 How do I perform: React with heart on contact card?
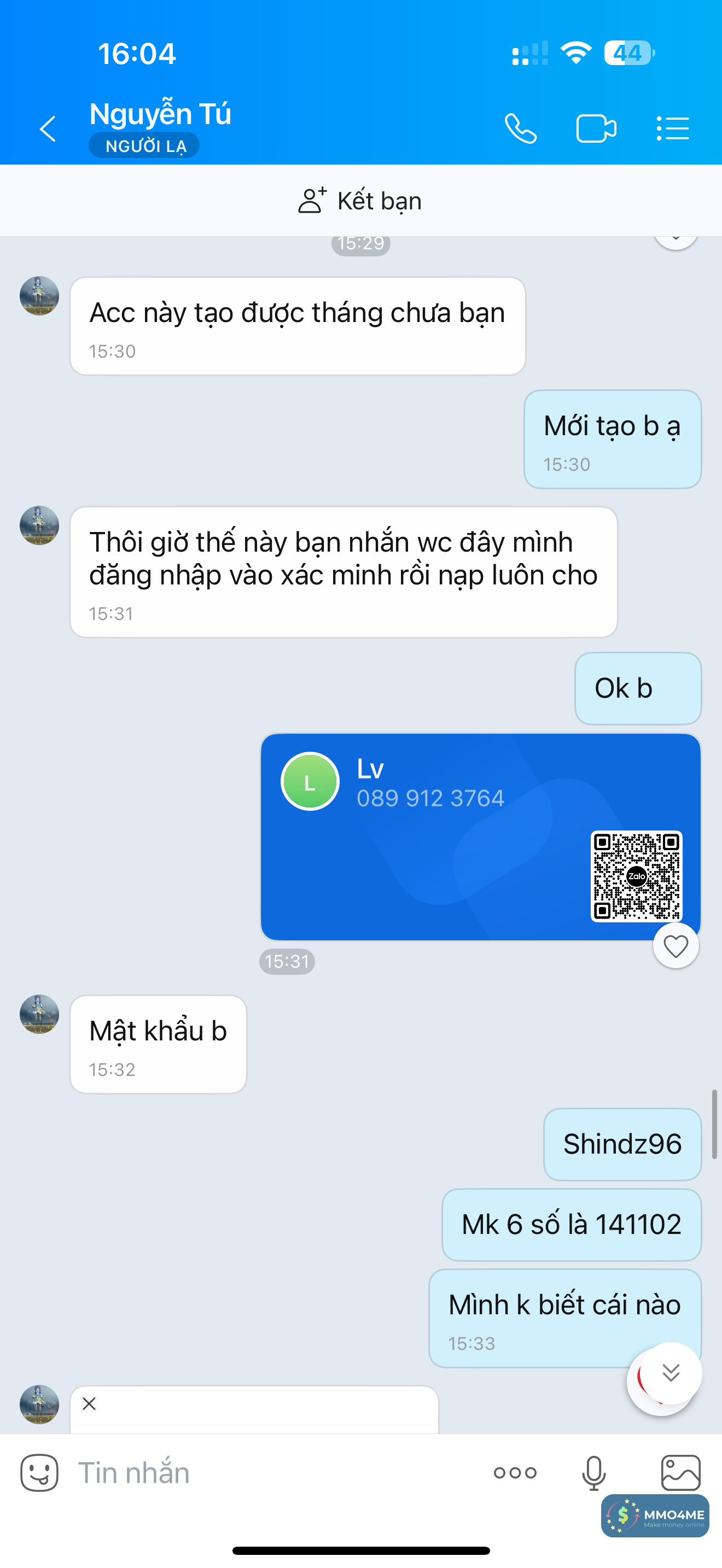point(675,946)
